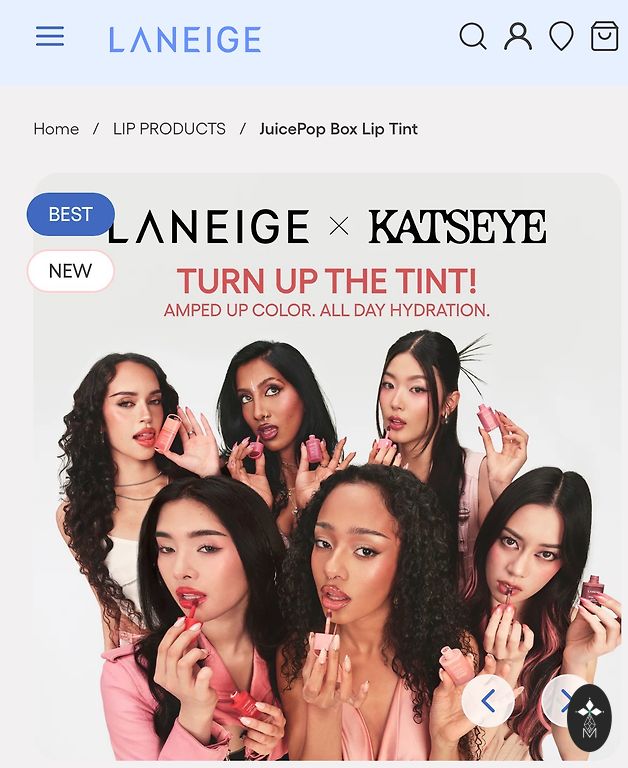Open the account profile icon
This screenshot has height=768, width=628.
click(518, 37)
